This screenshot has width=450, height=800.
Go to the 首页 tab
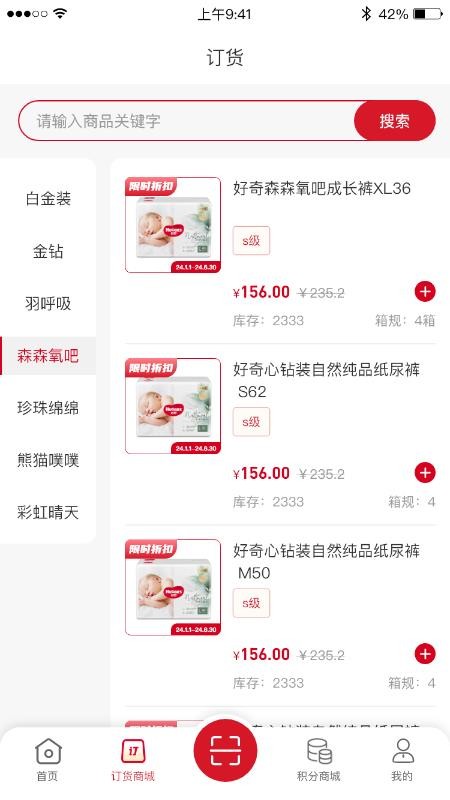pyautogui.click(x=48, y=759)
